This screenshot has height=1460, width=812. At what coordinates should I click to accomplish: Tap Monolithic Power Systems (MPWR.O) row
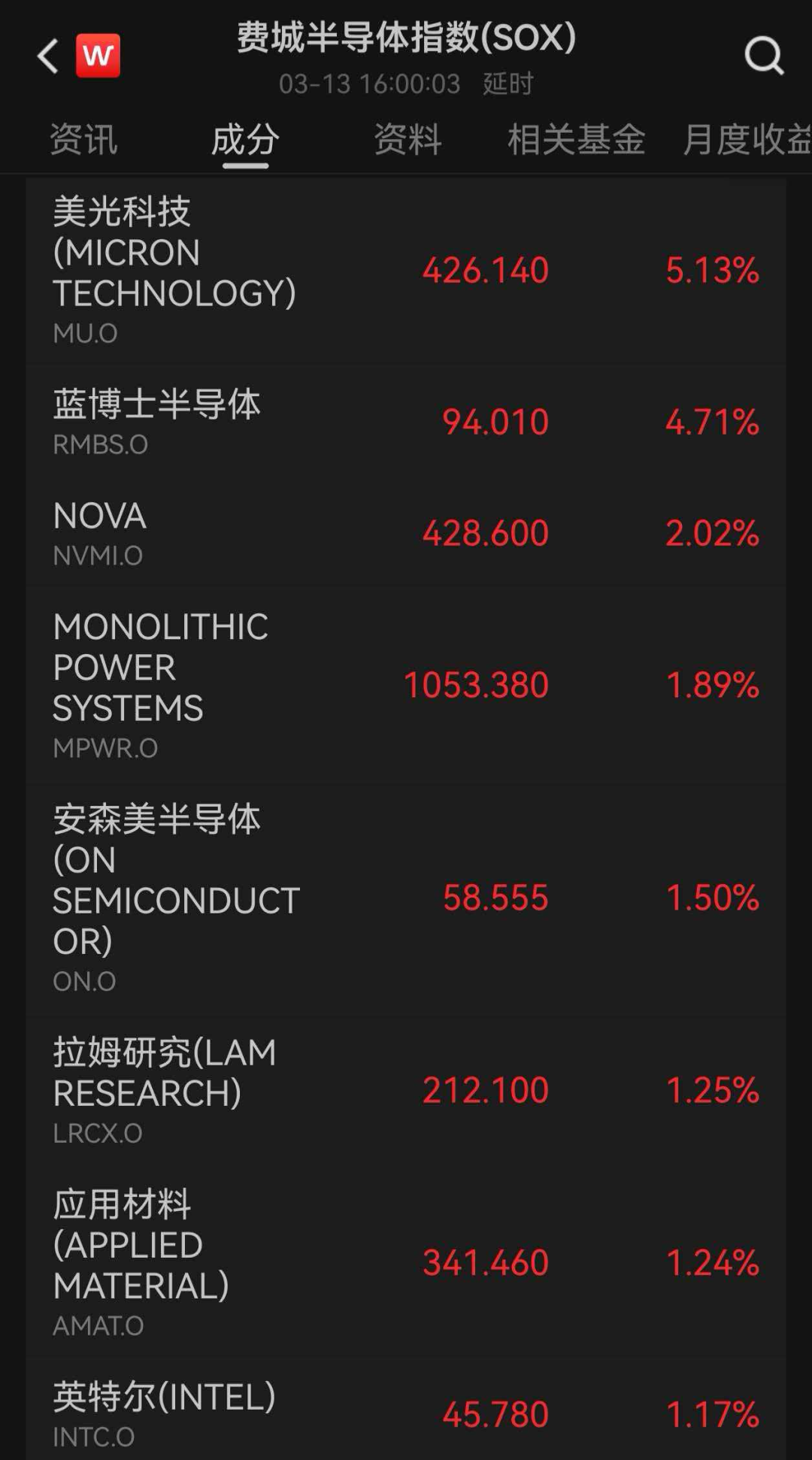301,684
